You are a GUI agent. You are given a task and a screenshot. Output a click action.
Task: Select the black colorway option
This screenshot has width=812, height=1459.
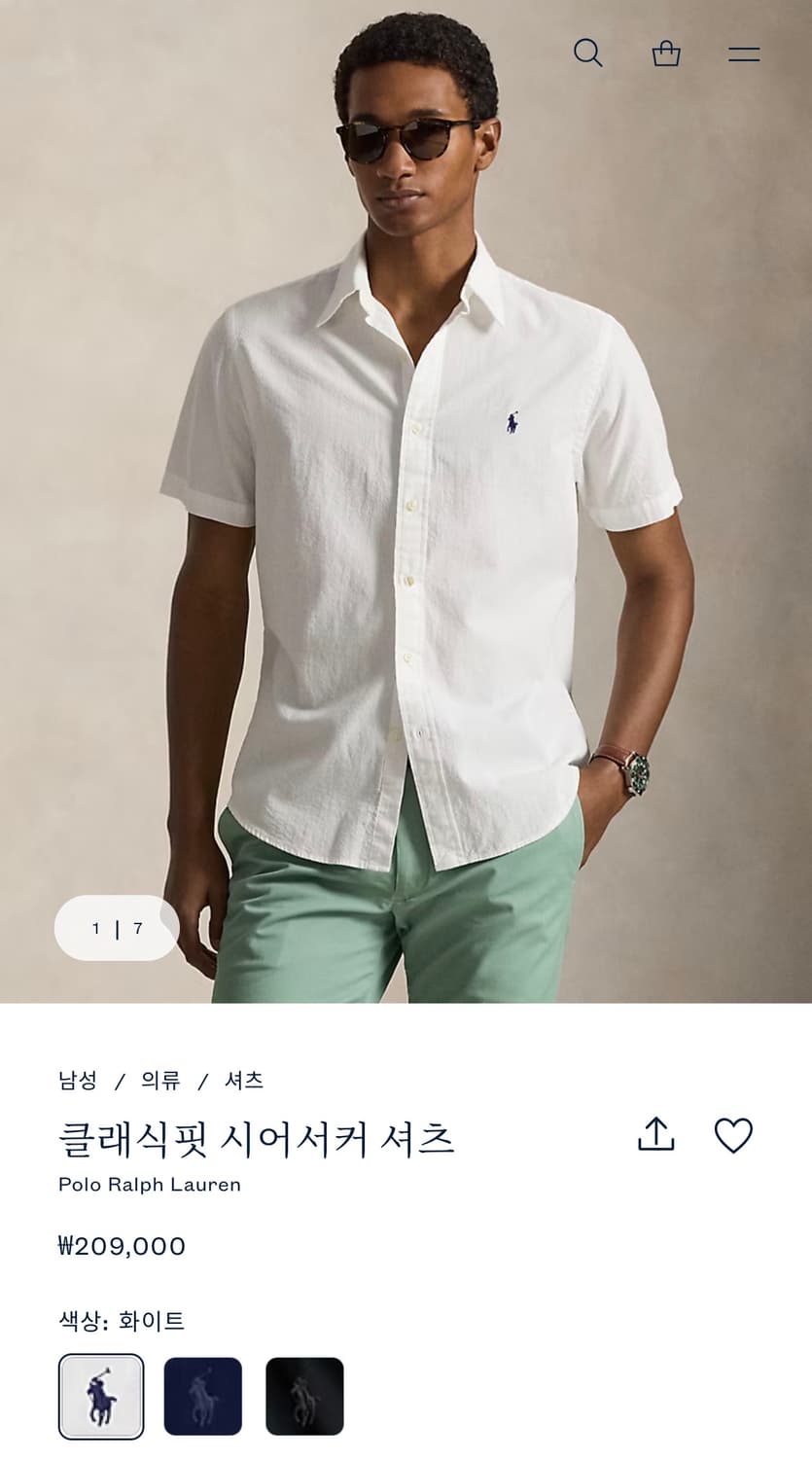pyautogui.click(x=303, y=1396)
